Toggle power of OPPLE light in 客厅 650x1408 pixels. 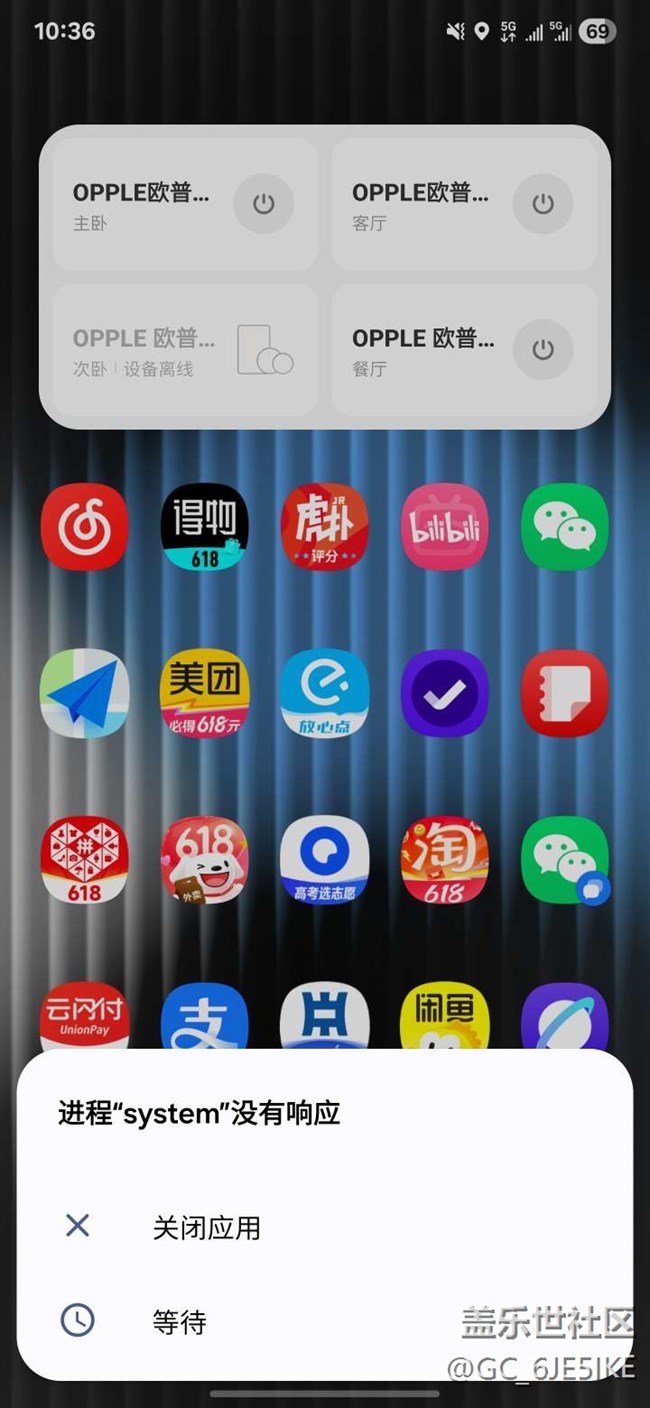tap(542, 204)
